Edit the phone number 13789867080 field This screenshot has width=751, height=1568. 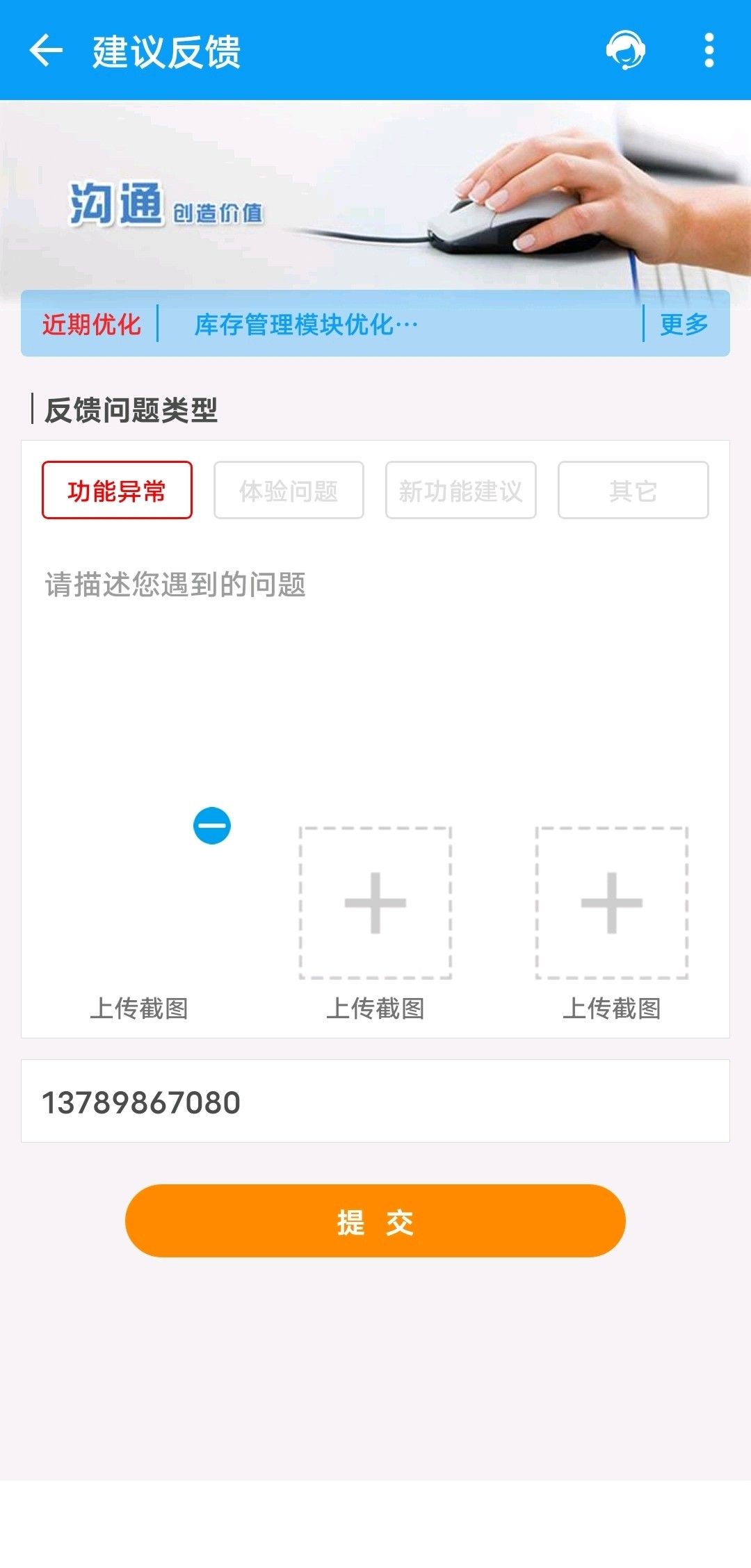(x=375, y=1102)
